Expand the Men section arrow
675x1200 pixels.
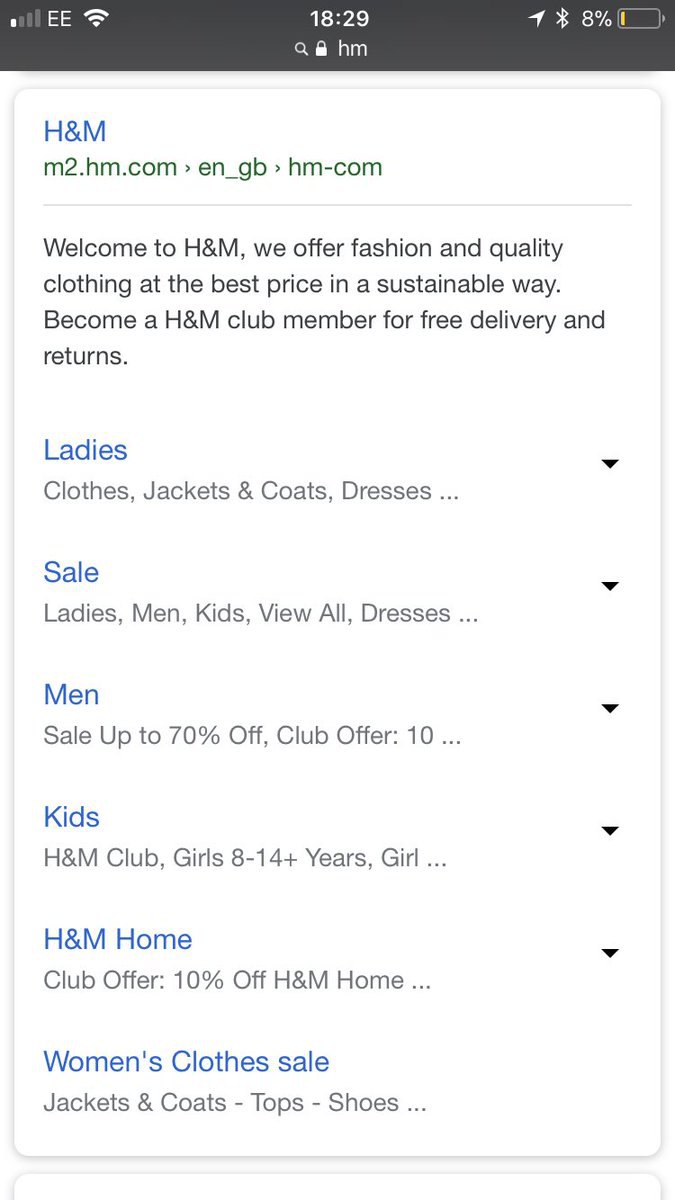(x=610, y=709)
